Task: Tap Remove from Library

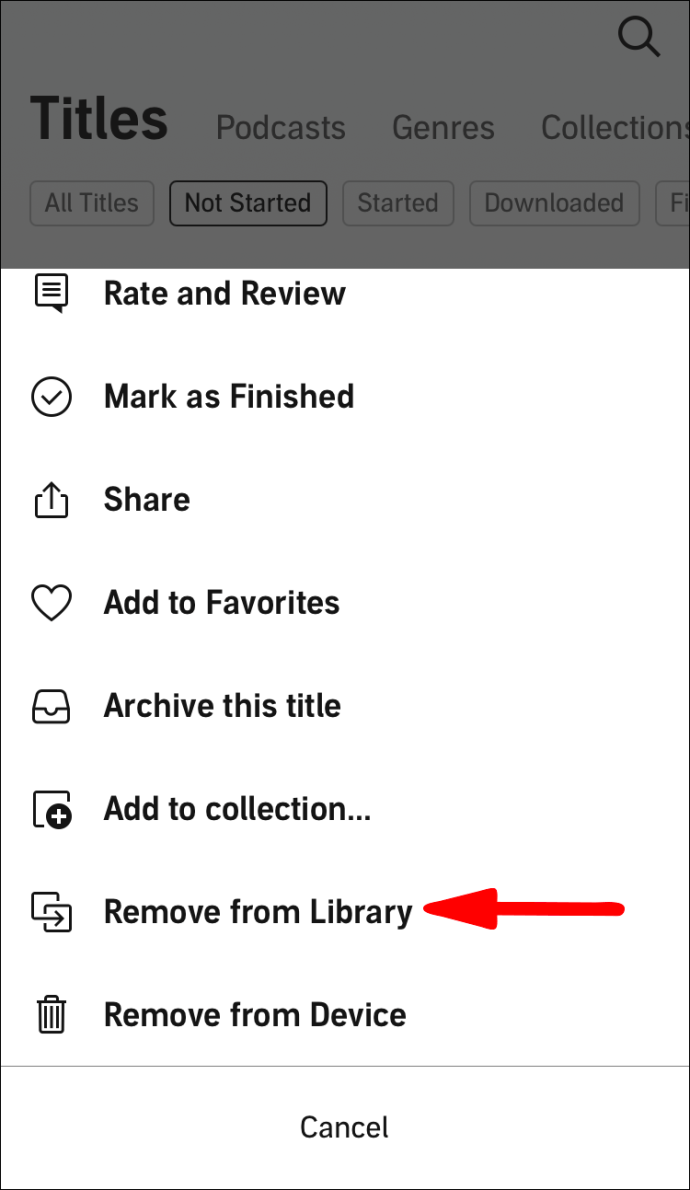Action: pyautogui.click(x=257, y=912)
